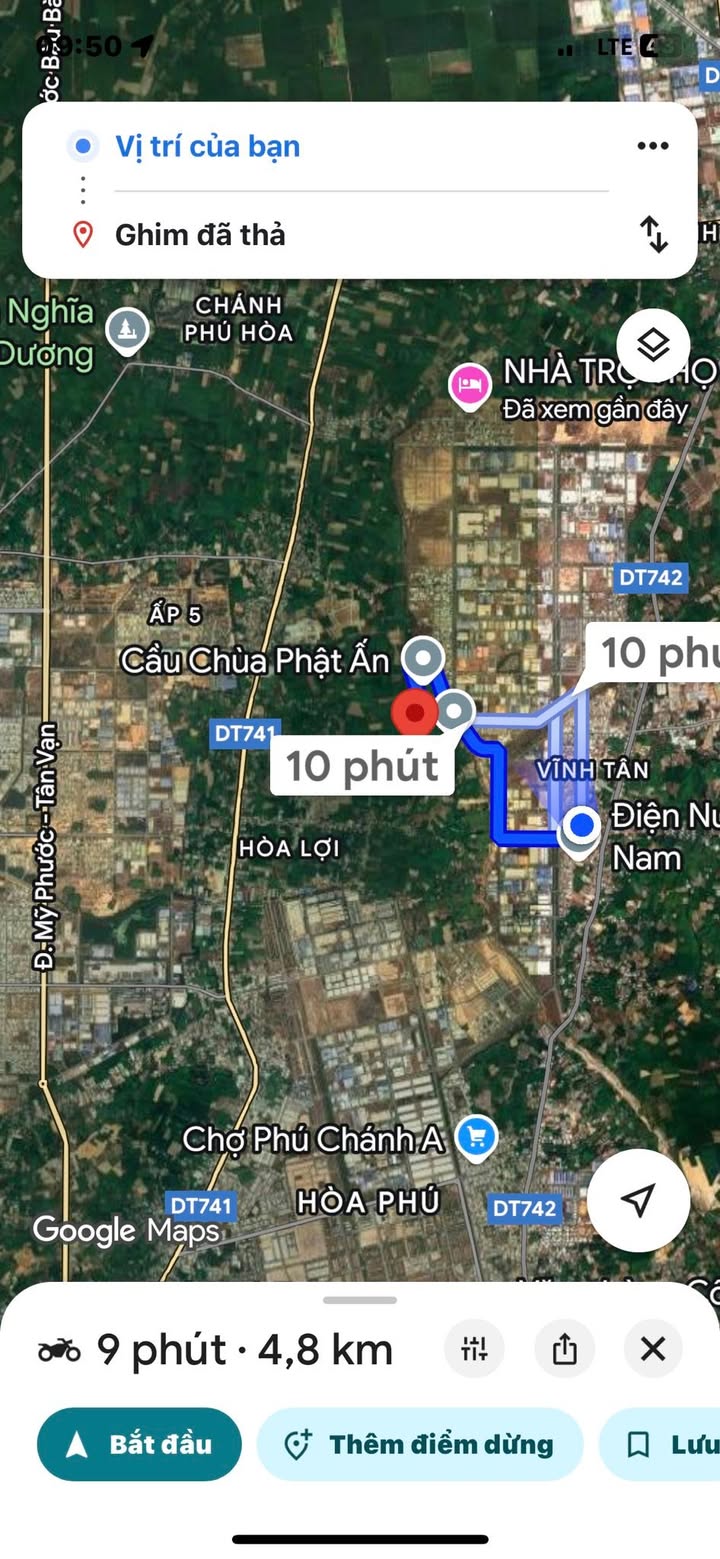Close the directions panel
720x1559 pixels.
pos(652,1349)
